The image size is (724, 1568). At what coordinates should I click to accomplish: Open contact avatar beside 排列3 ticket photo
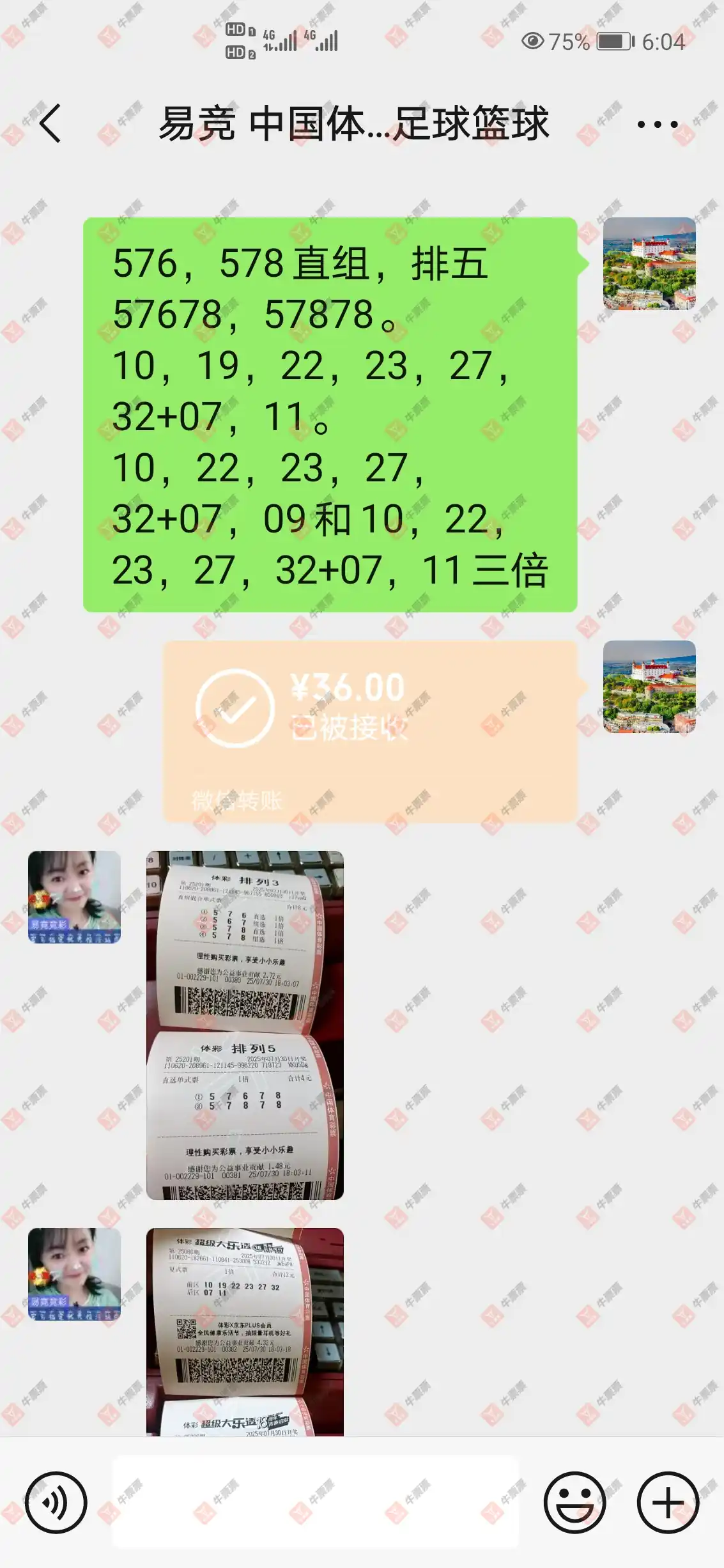74,896
